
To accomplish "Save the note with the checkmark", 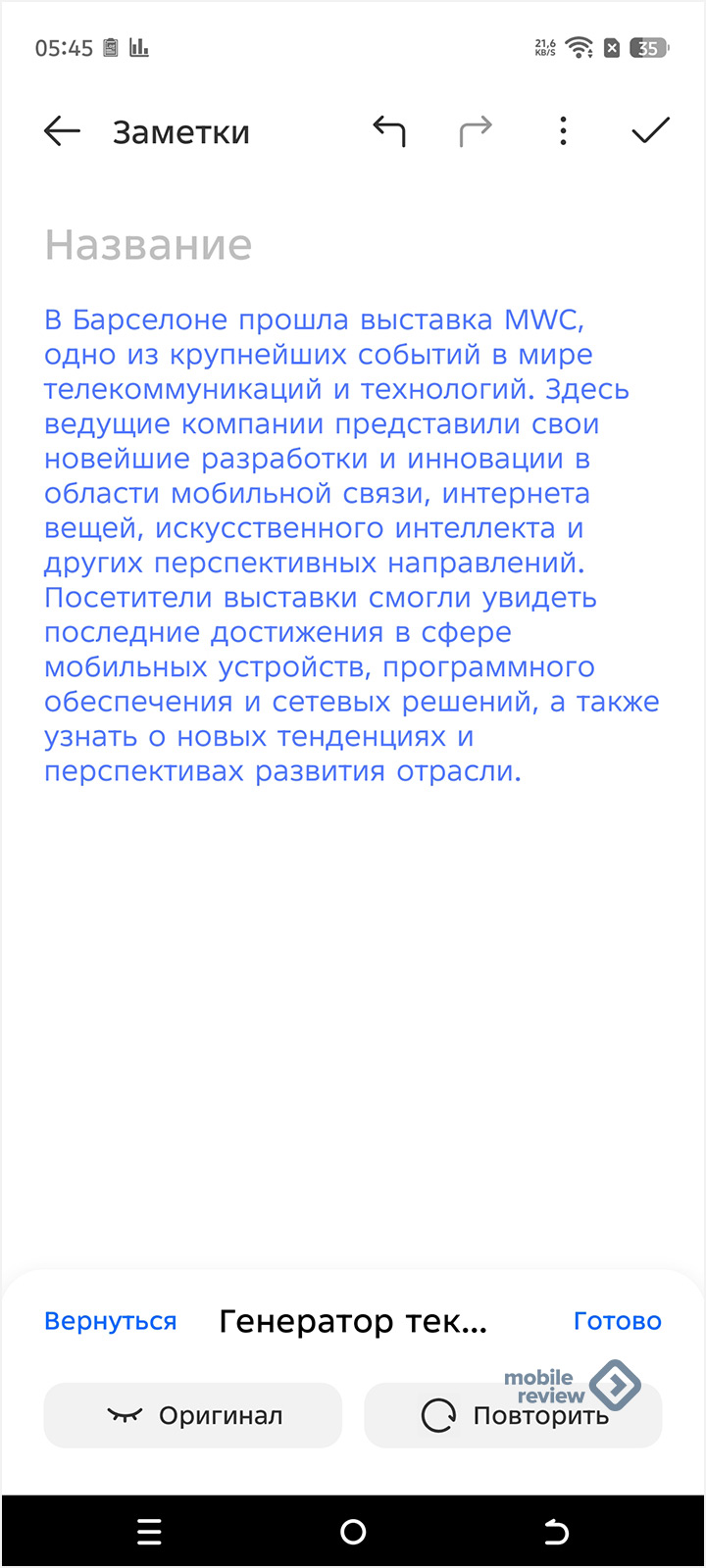I will tap(650, 130).
